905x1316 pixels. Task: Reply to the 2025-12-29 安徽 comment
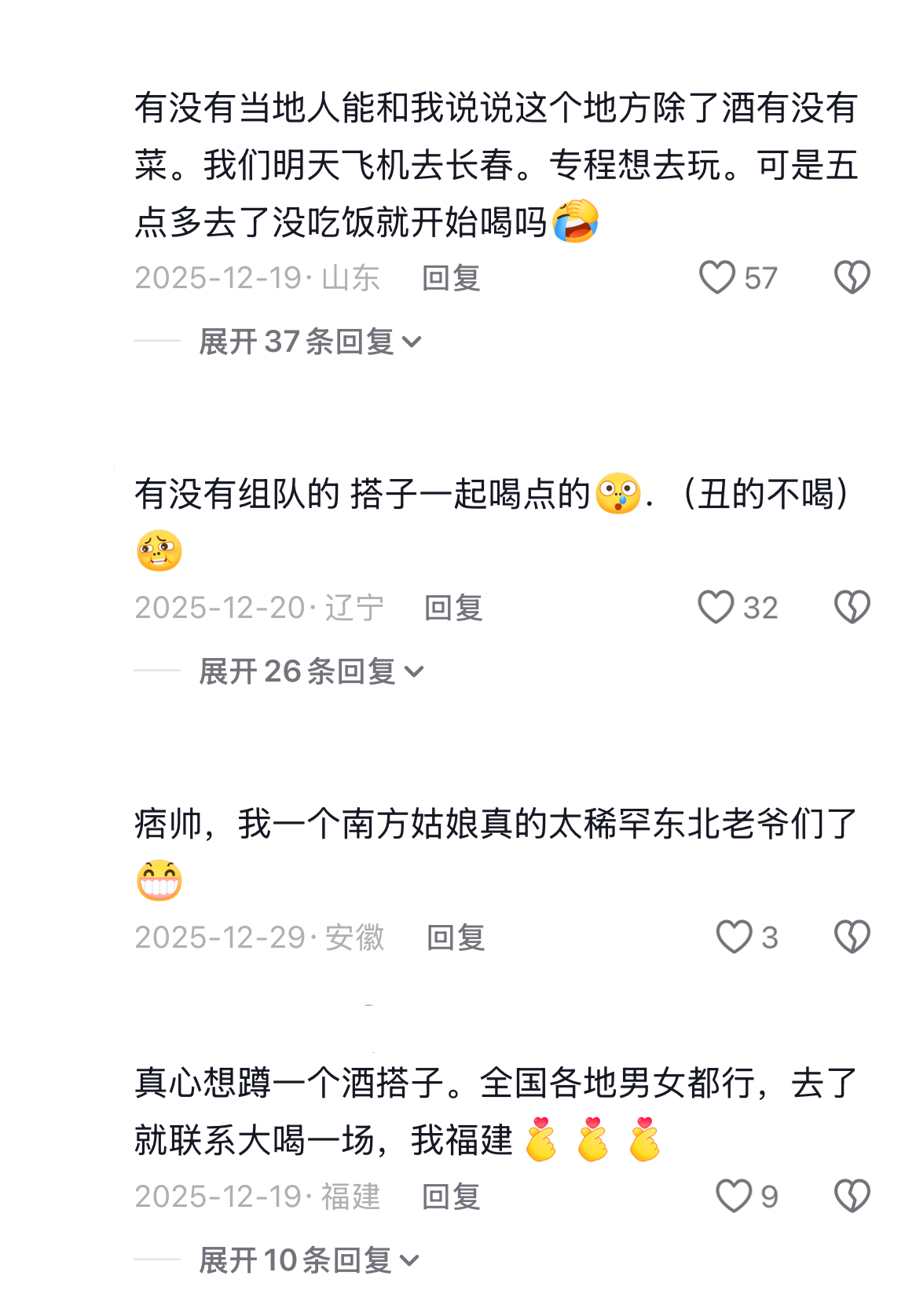tap(456, 938)
